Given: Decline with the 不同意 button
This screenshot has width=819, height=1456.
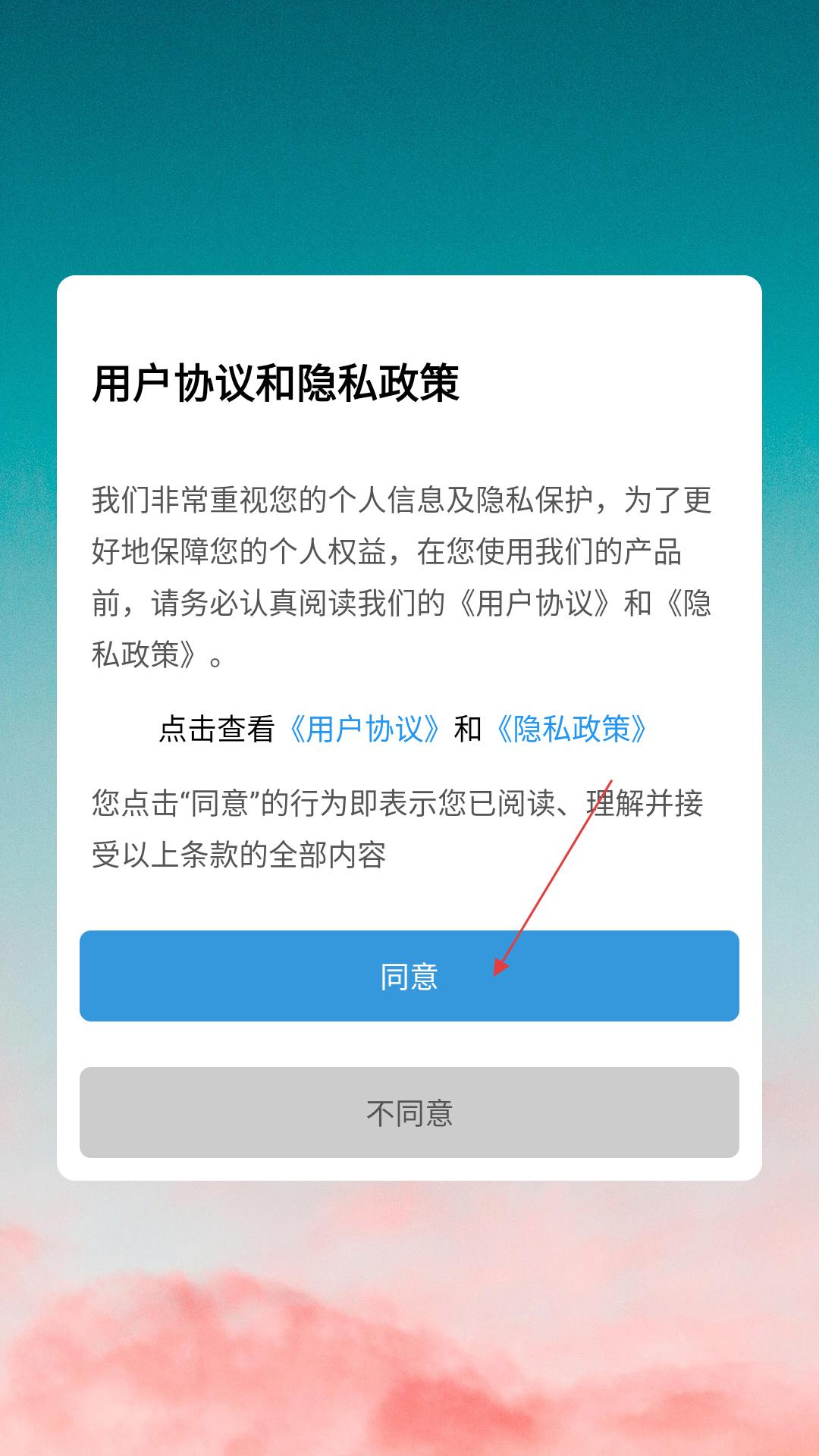Looking at the screenshot, I should (409, 1112).
